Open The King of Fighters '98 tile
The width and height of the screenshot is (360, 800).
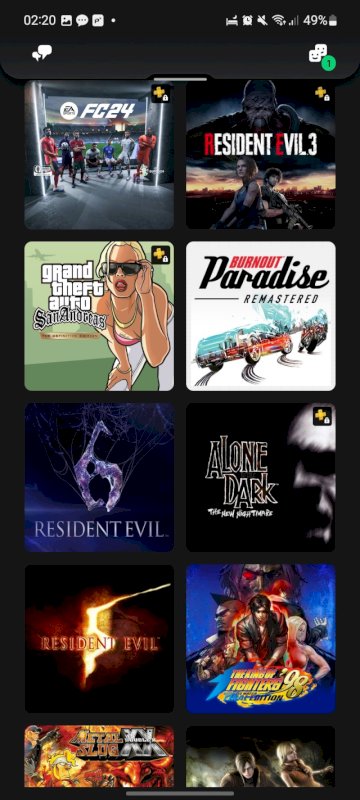[261, 639]
